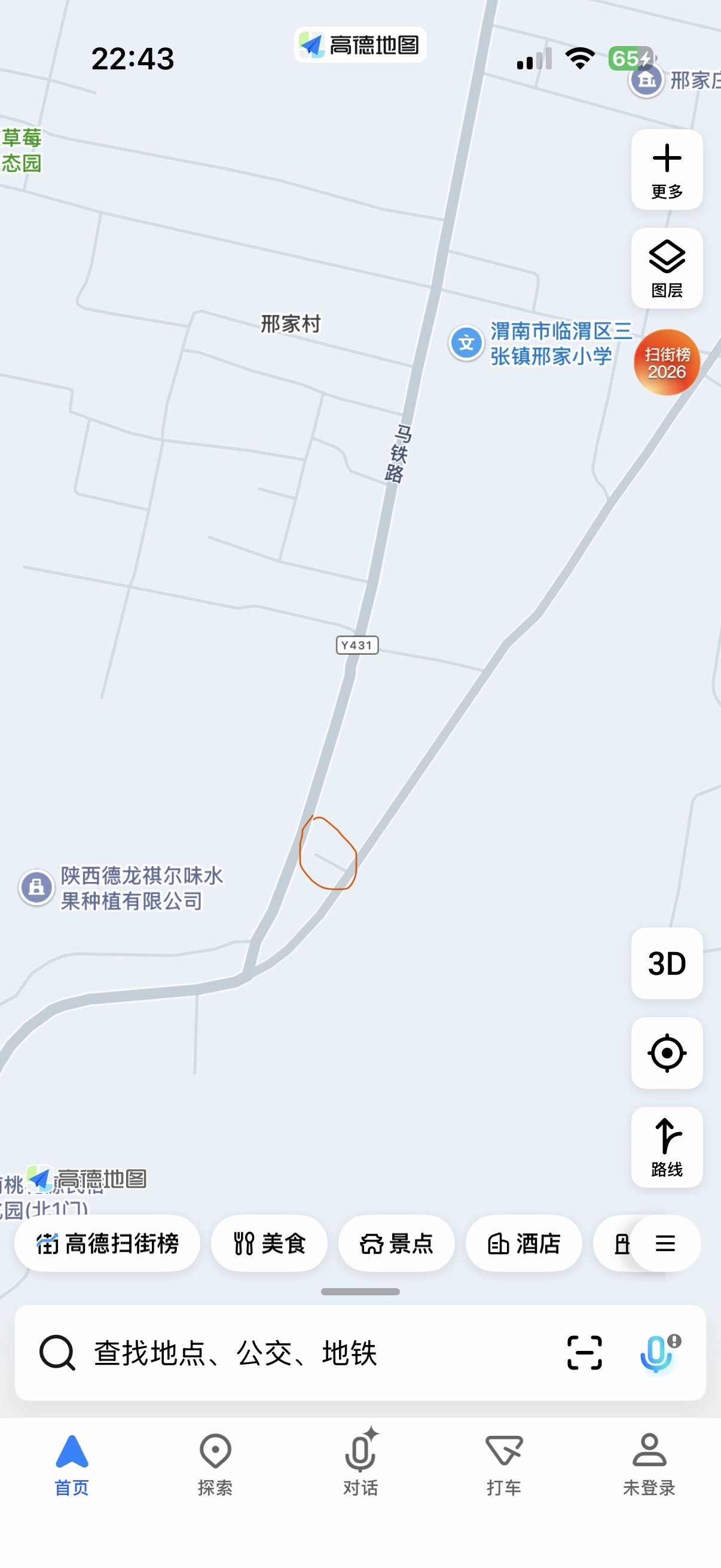Open the 扫街榜 2026 badge
This screenshot has width=721, height=1568.
coord(667,363)
